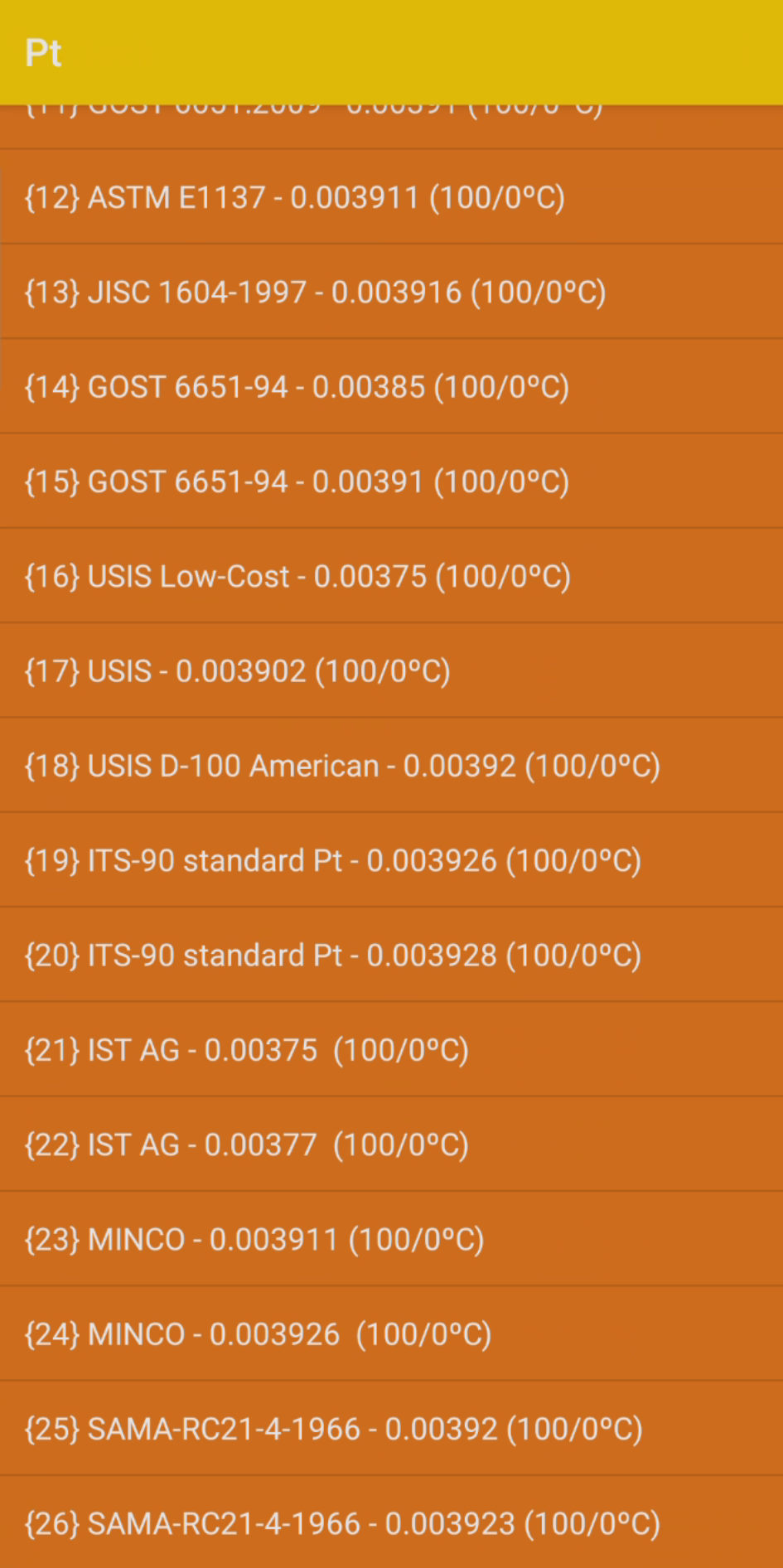Tap IST AG - 0.00377 row
Image resolution: width=783 pixels, height=1568 pixels.
coord(247,1145)
